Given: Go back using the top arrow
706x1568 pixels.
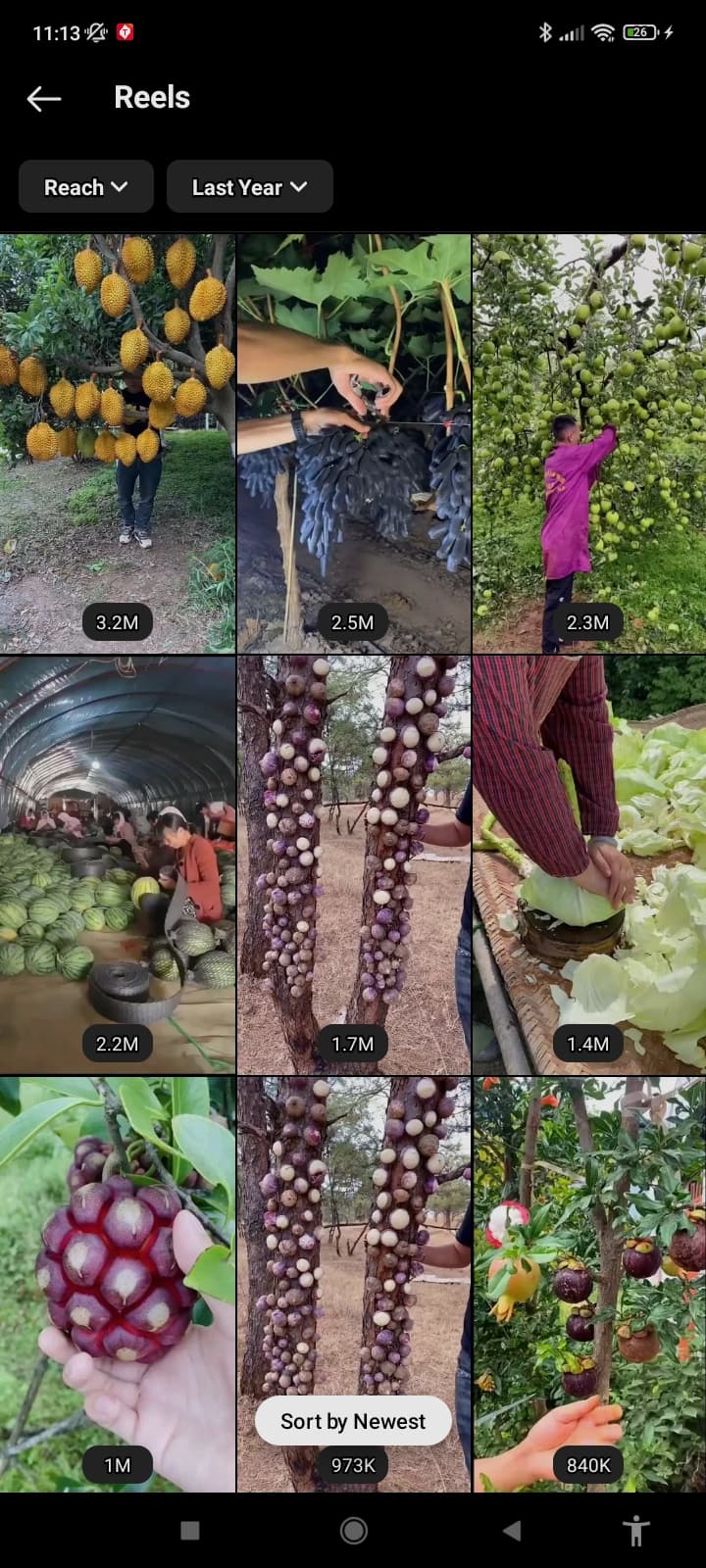Looking at the screenshot, I should (44, 98).
